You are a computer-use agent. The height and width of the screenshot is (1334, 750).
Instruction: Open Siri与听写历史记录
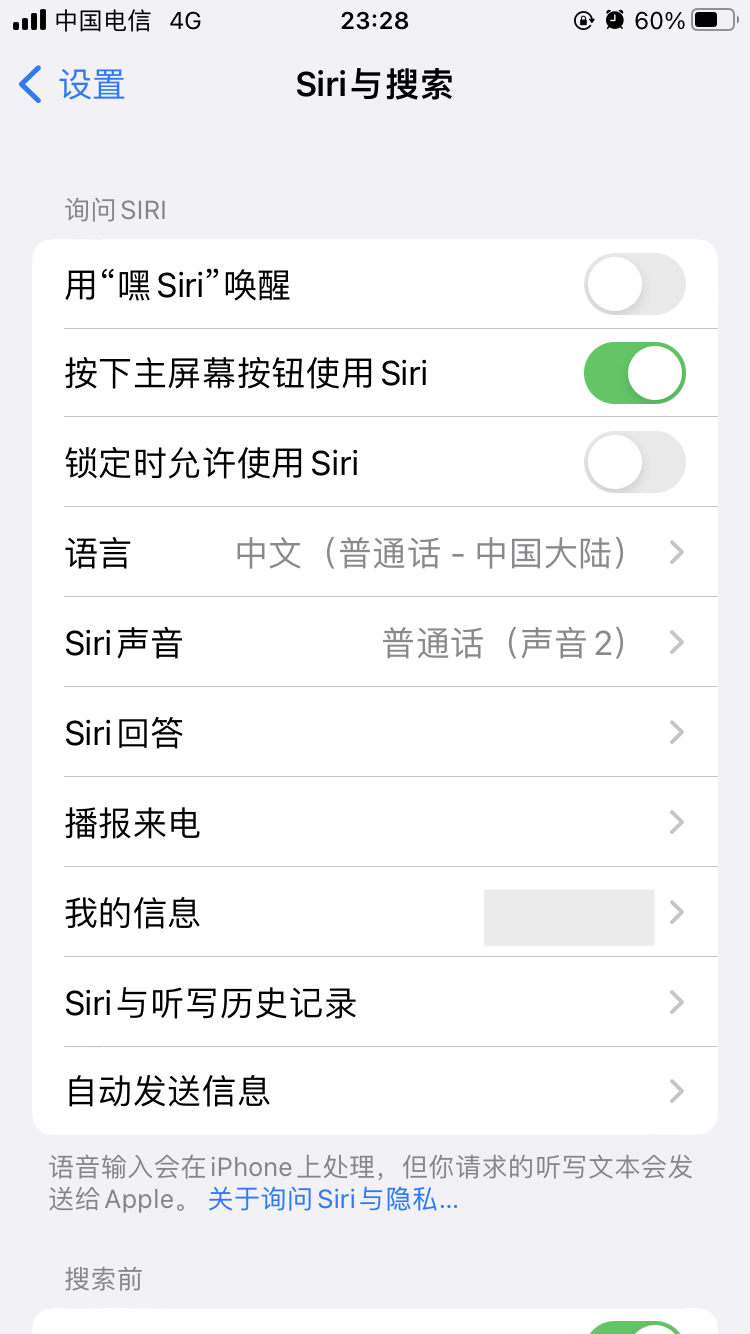(375, 1002)
